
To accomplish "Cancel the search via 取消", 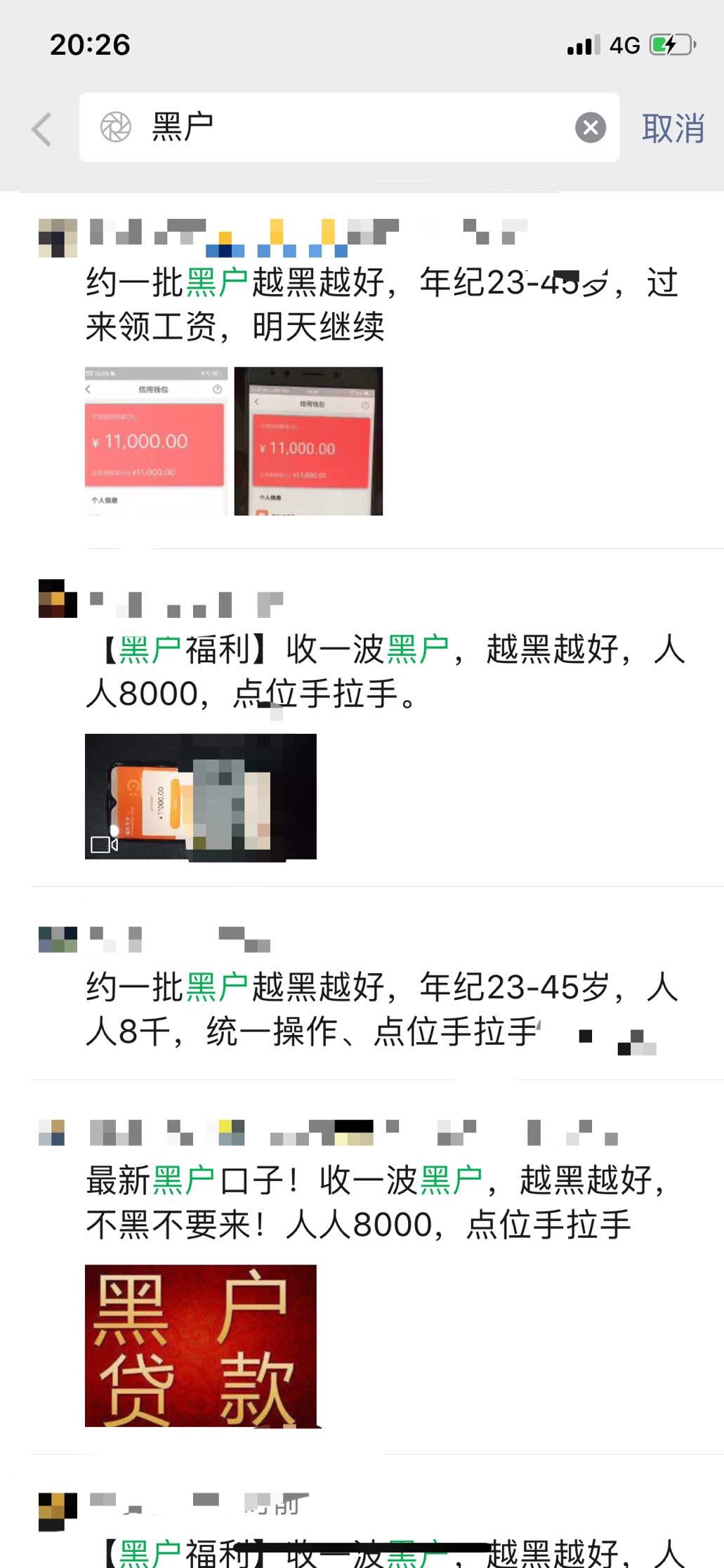I will (x=673, y=129).
